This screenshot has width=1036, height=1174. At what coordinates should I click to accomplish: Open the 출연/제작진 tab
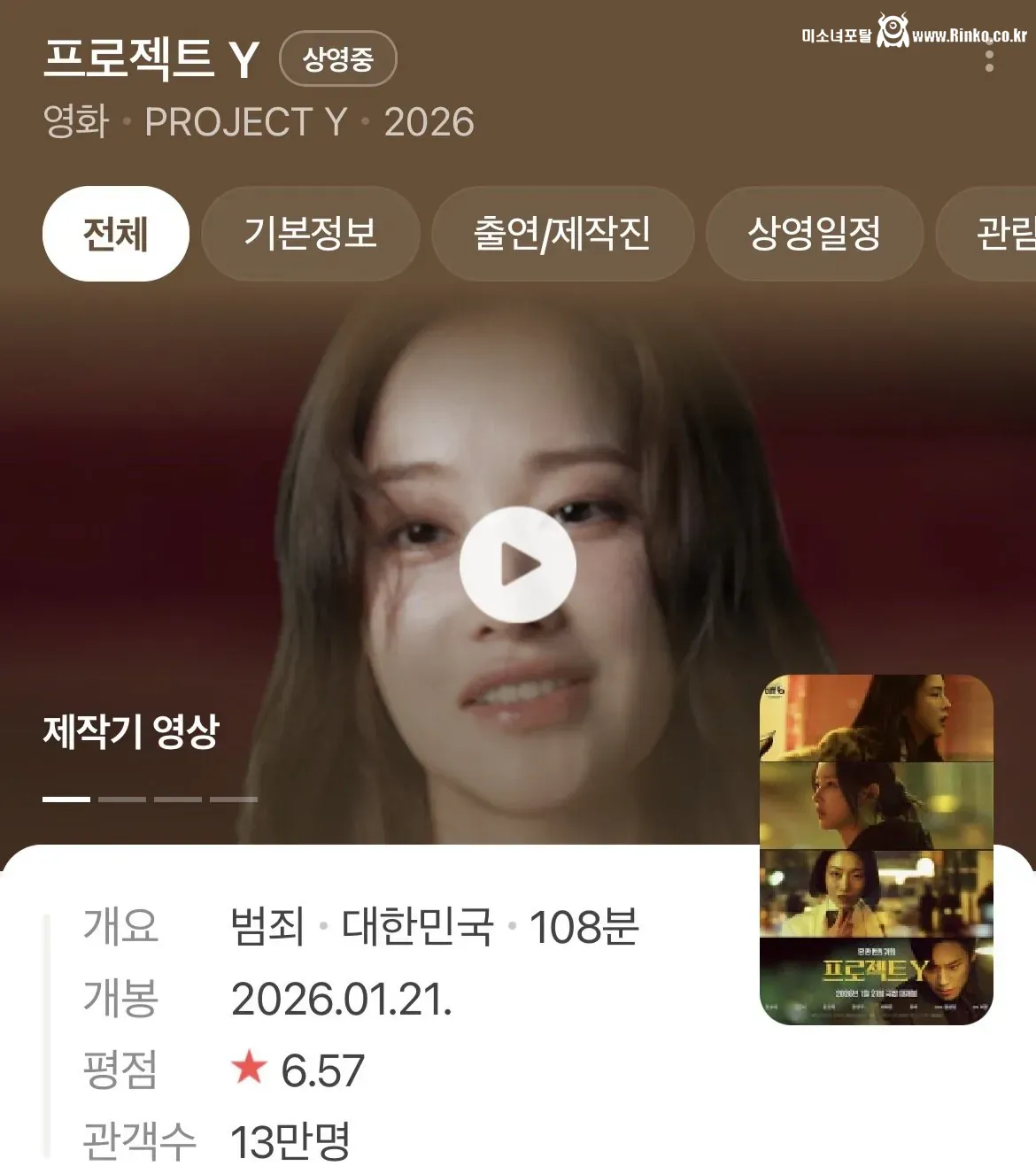click(x=563, y=234)
